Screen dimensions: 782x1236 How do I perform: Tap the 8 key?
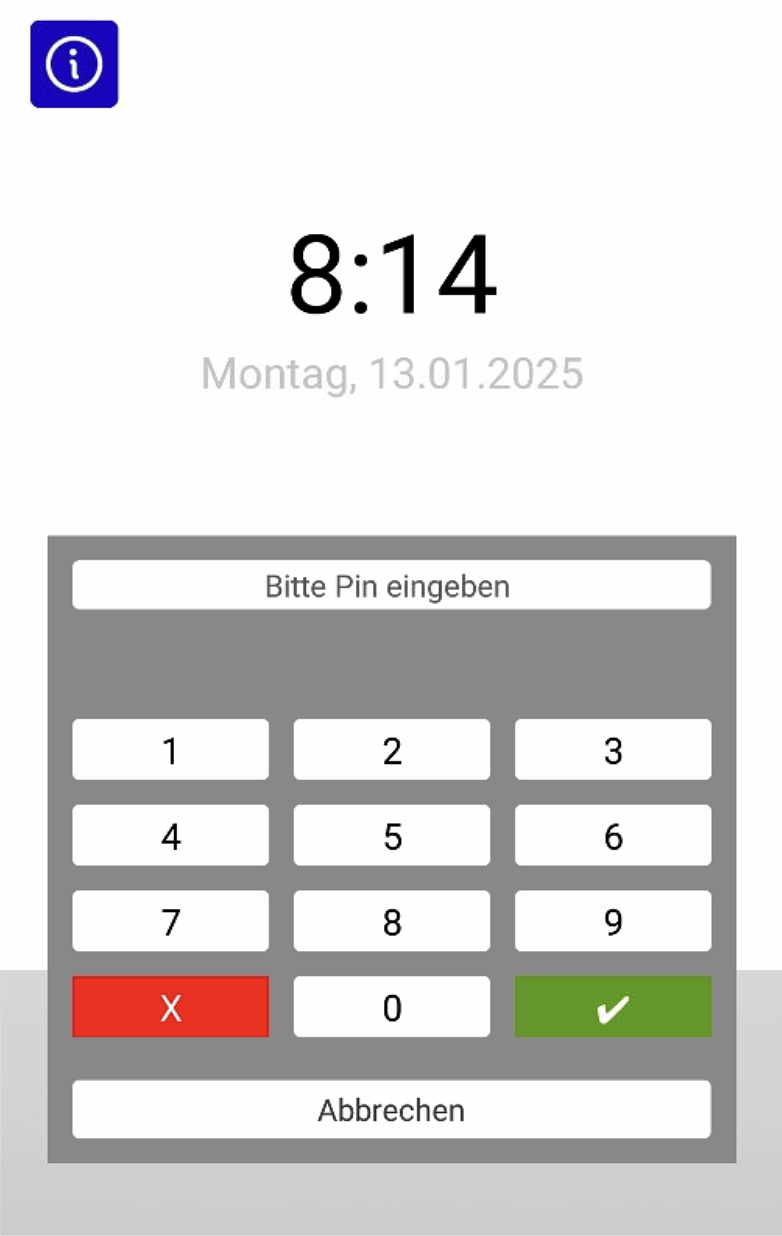click(x=392, y=921)
